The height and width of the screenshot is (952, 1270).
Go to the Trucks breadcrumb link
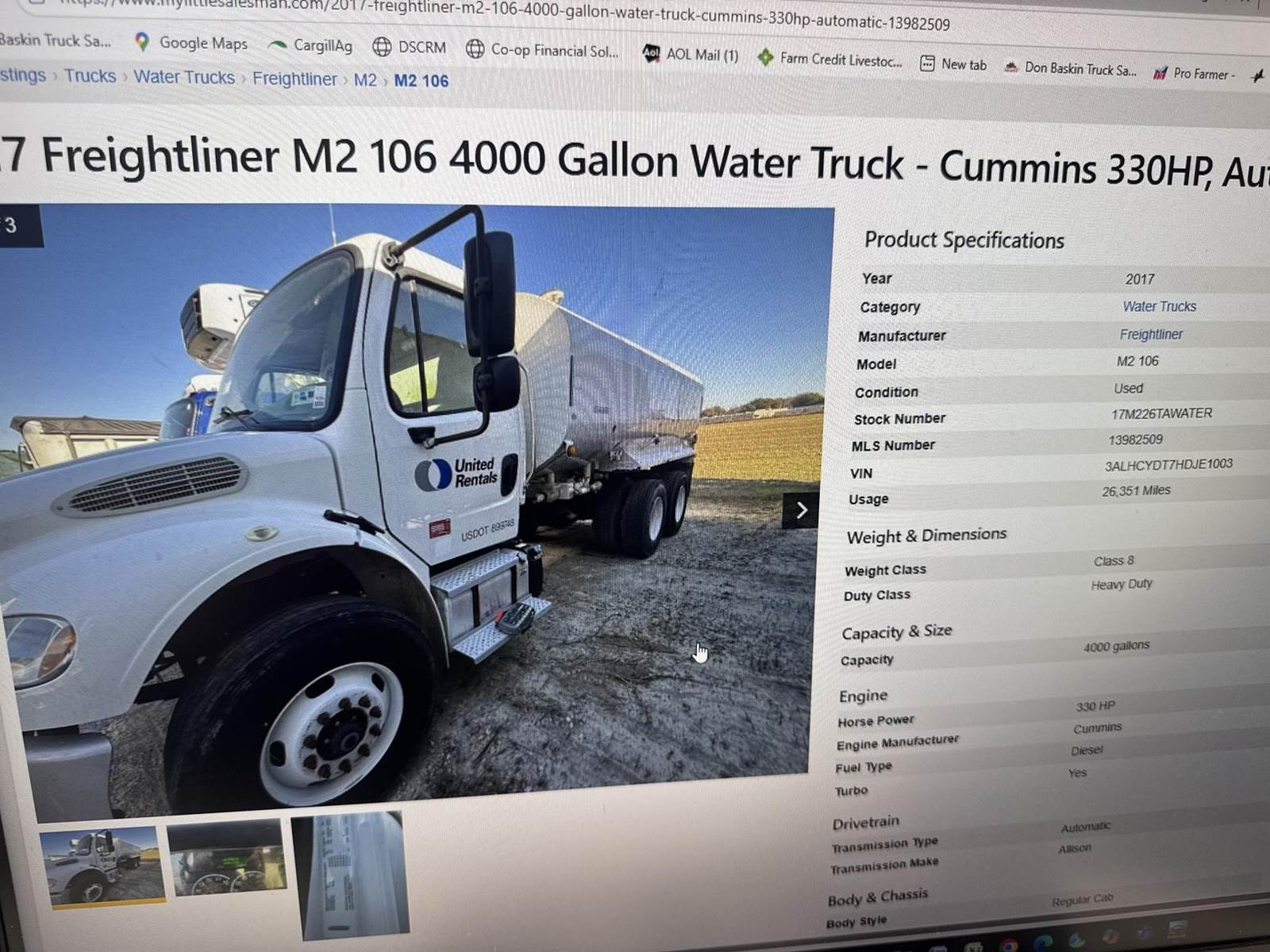(90, 76)
